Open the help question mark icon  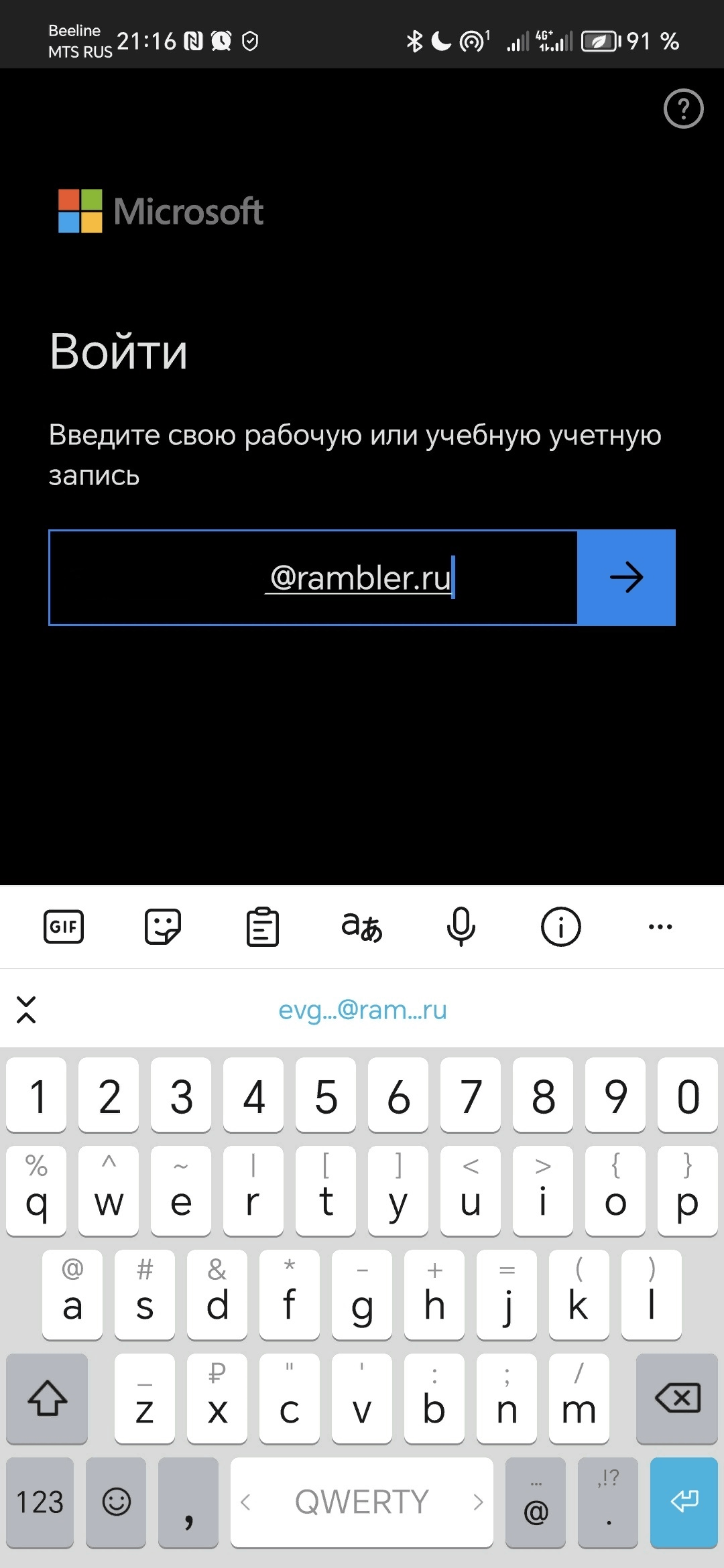(x=683, y=109)
